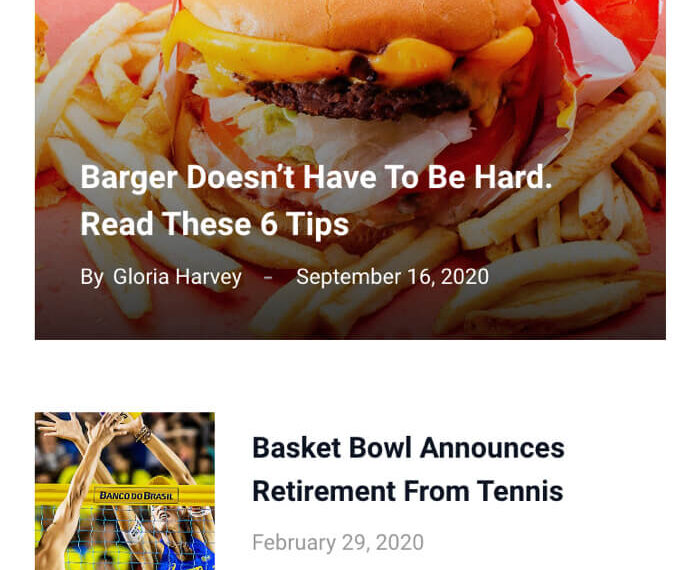Tap the volleyball thumbnail image
Viewport: 700px width, 570px height.
[x=125, y=491]
